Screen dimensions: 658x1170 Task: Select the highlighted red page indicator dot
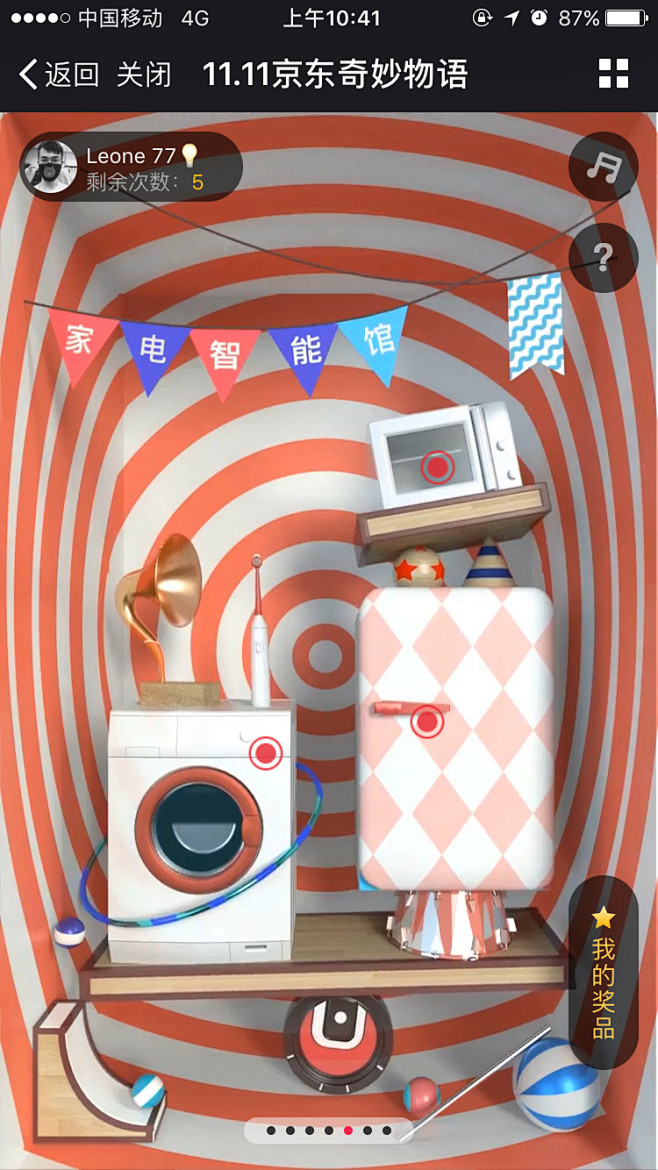(x=348, y=1130)
